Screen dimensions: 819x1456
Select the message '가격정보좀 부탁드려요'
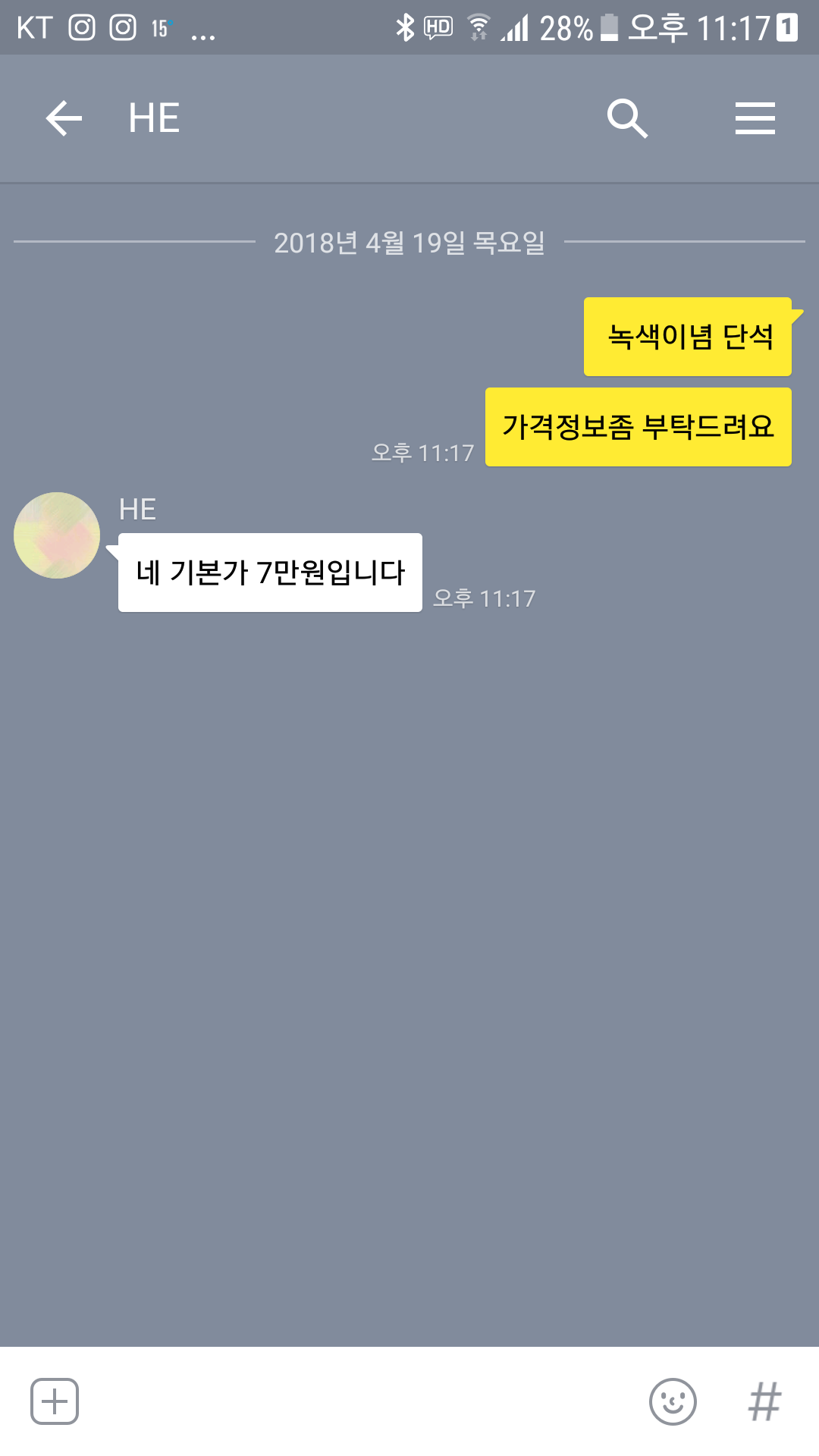[638, 427]
